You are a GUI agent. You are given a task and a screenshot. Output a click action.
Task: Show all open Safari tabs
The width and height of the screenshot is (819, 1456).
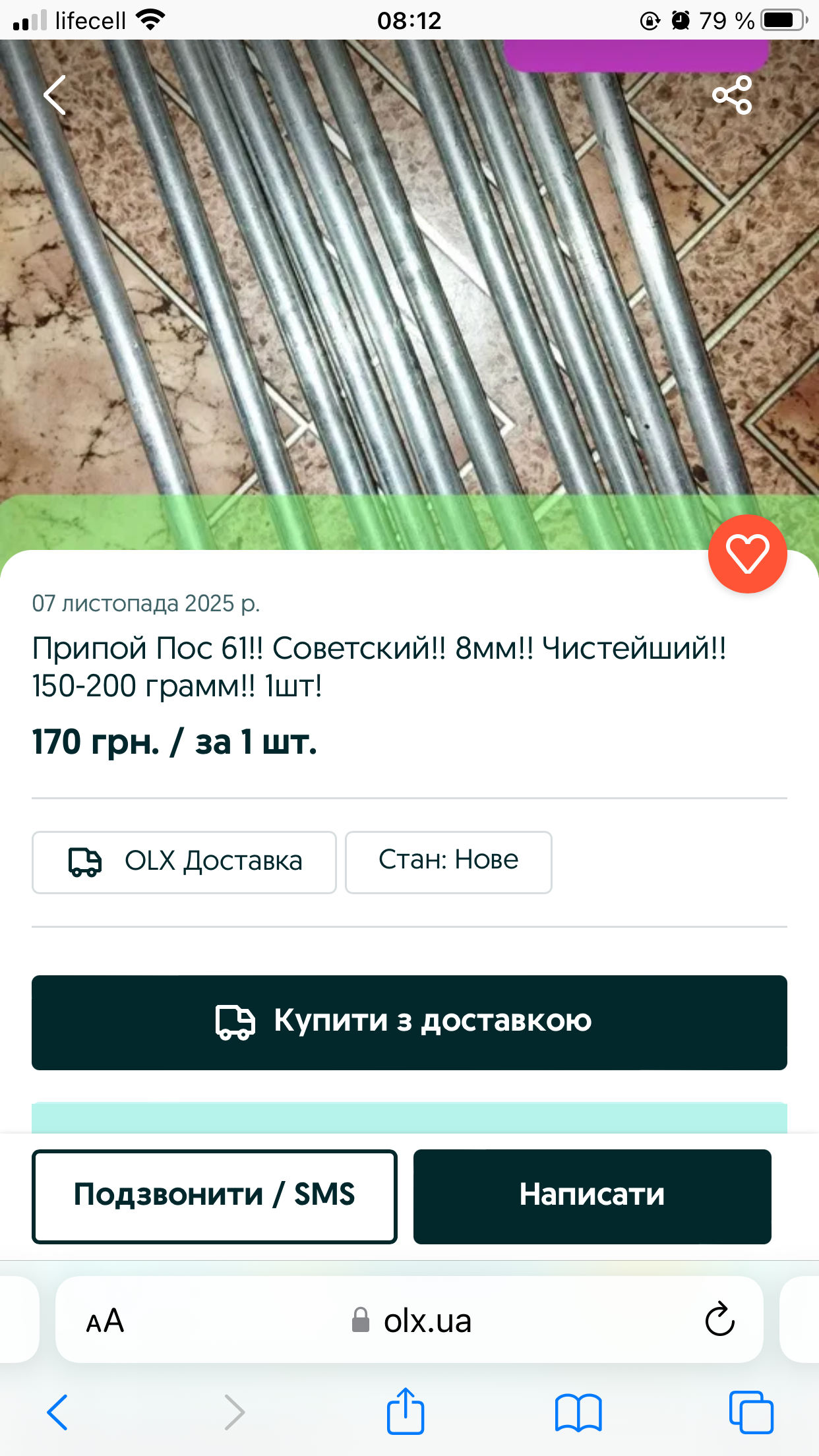(750, 1412)
